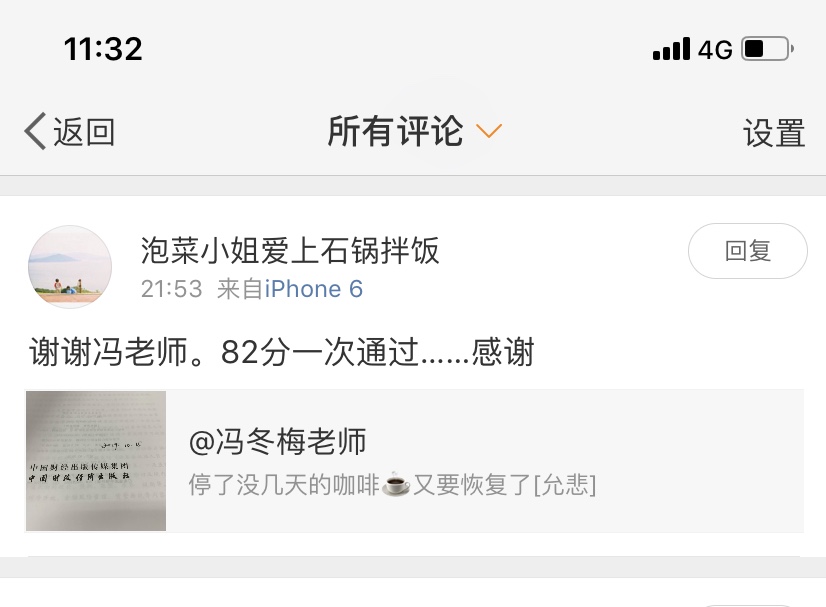The height and width of the screenshot is (607, 826).
Task: Open the iPhone 6 source link
Action: pyautogui.click(x=313, y=289)
